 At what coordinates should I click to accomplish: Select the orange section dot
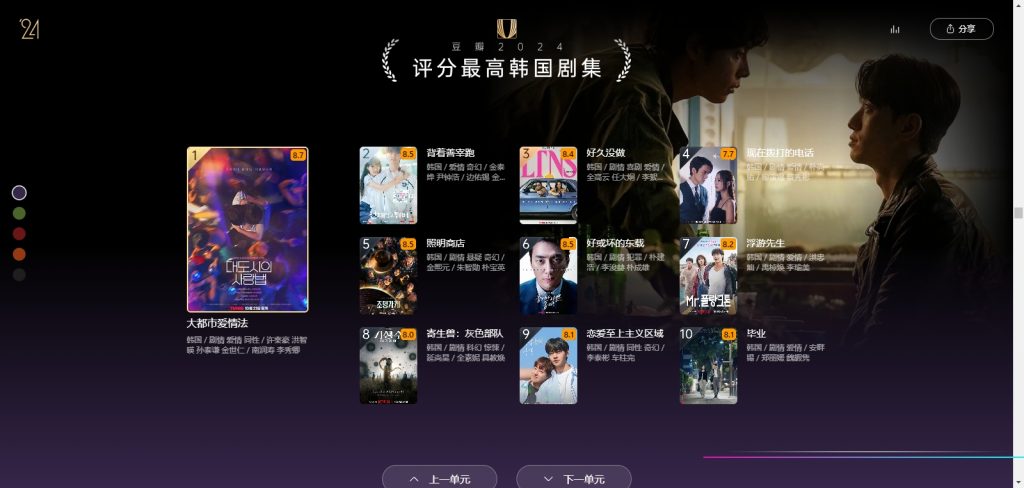[19, 254]
